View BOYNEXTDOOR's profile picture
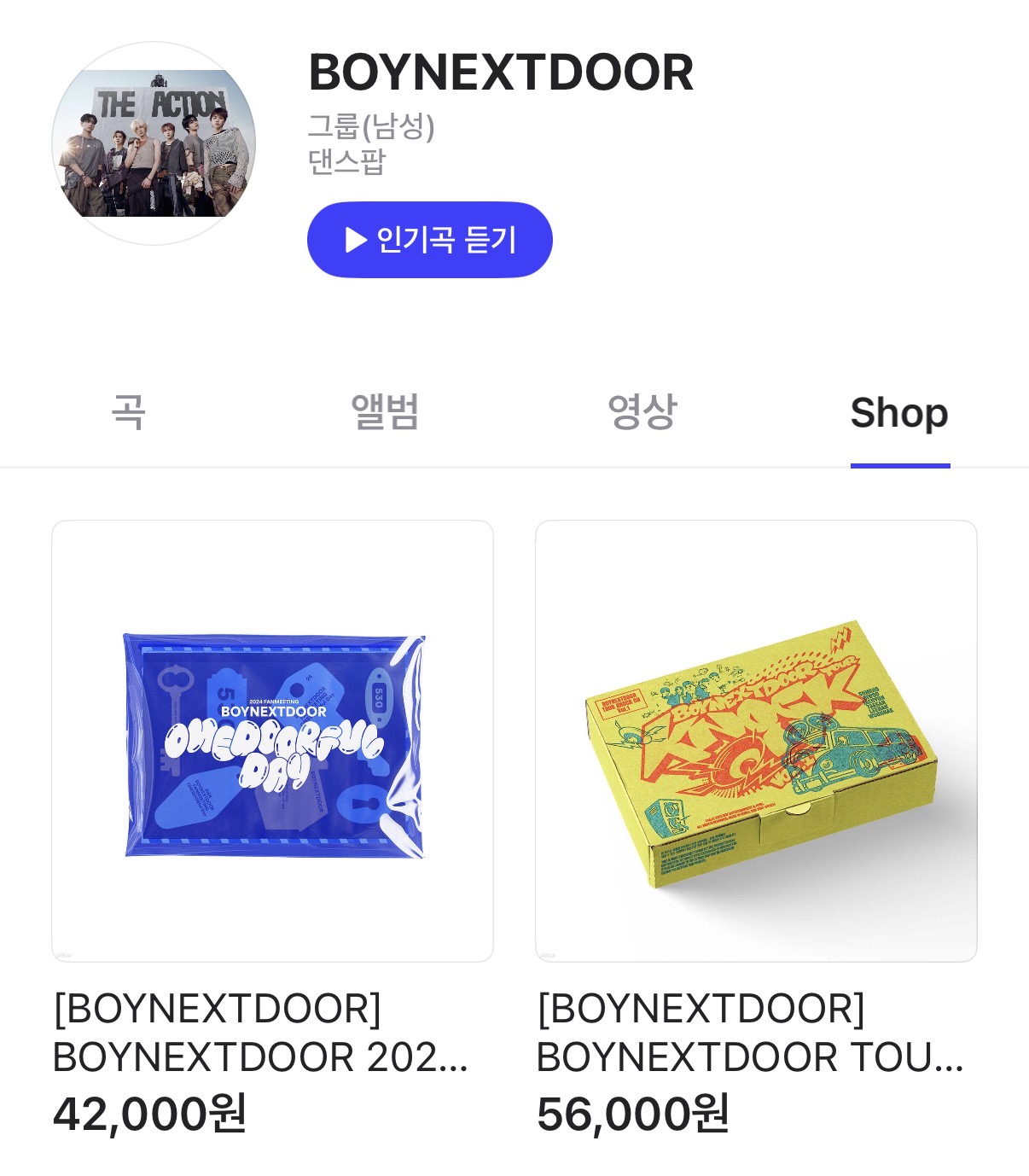Image resolution: width=1029 pixels, height=1176 pixels. 154,143
